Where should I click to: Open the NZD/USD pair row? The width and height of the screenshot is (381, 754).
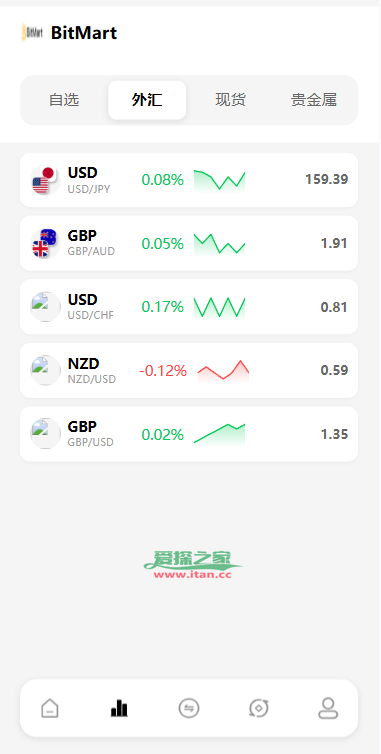189,370
